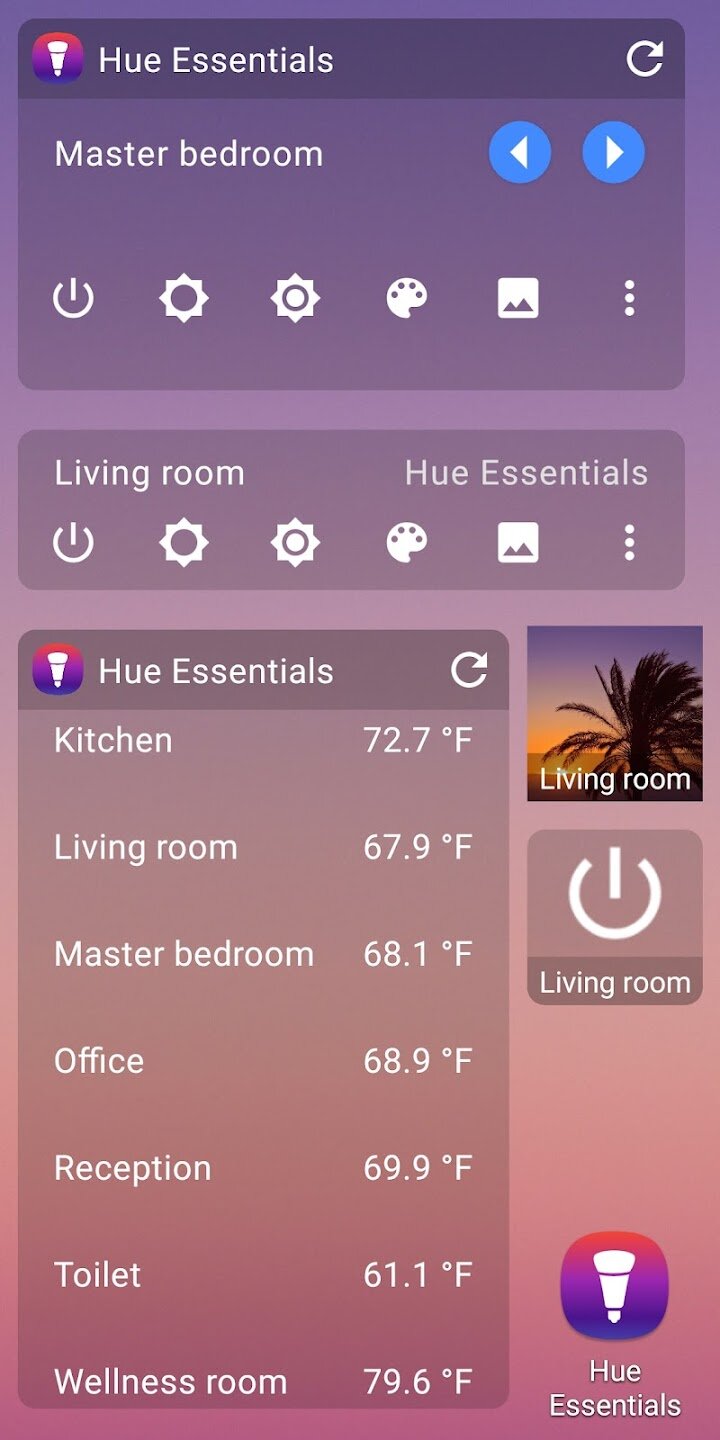720x1440 pixels.
Task: Open Living room widget overflow menu
Action: pos(629,543)
